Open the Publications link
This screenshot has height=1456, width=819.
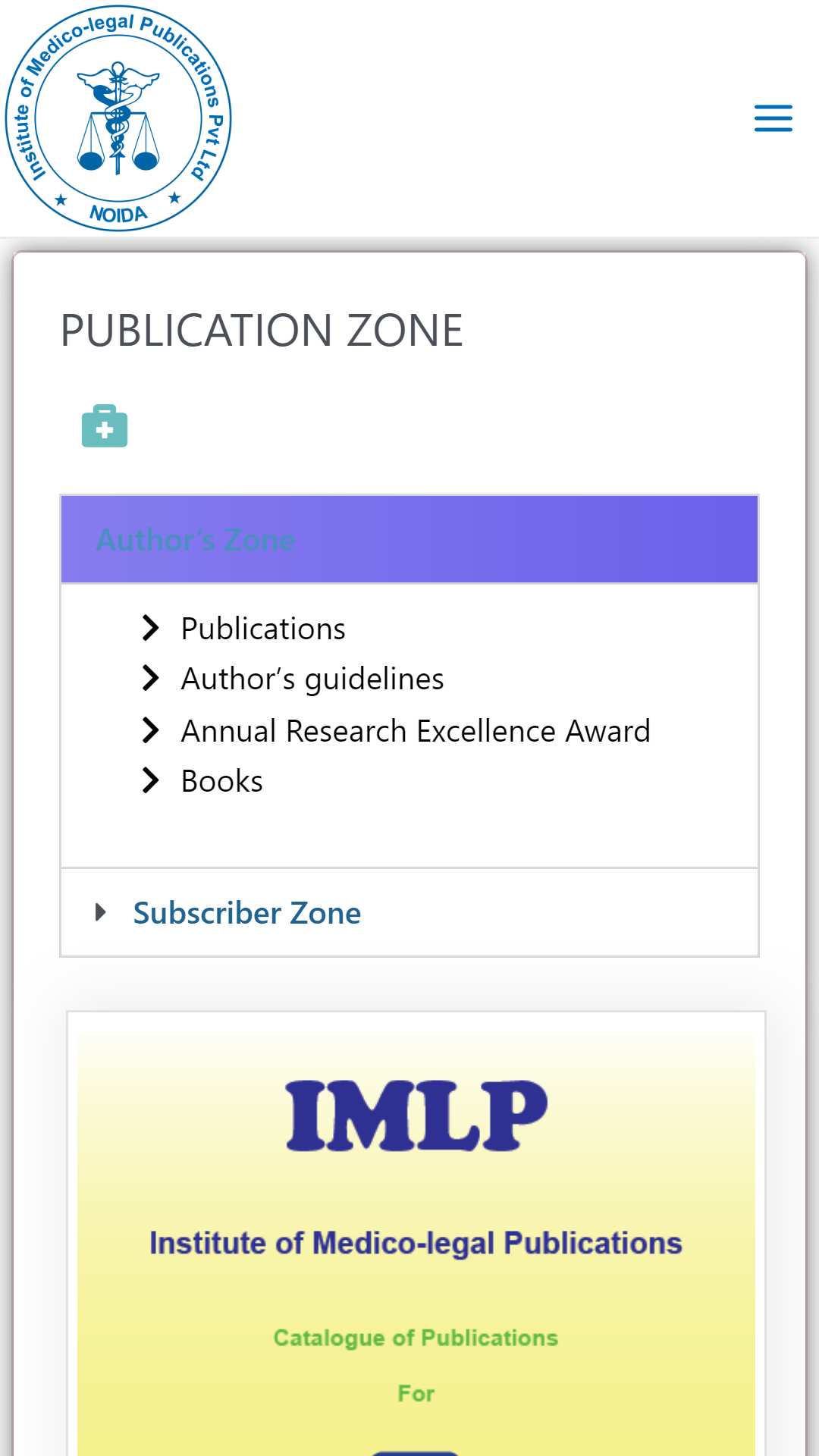click(x=263, y=629)
